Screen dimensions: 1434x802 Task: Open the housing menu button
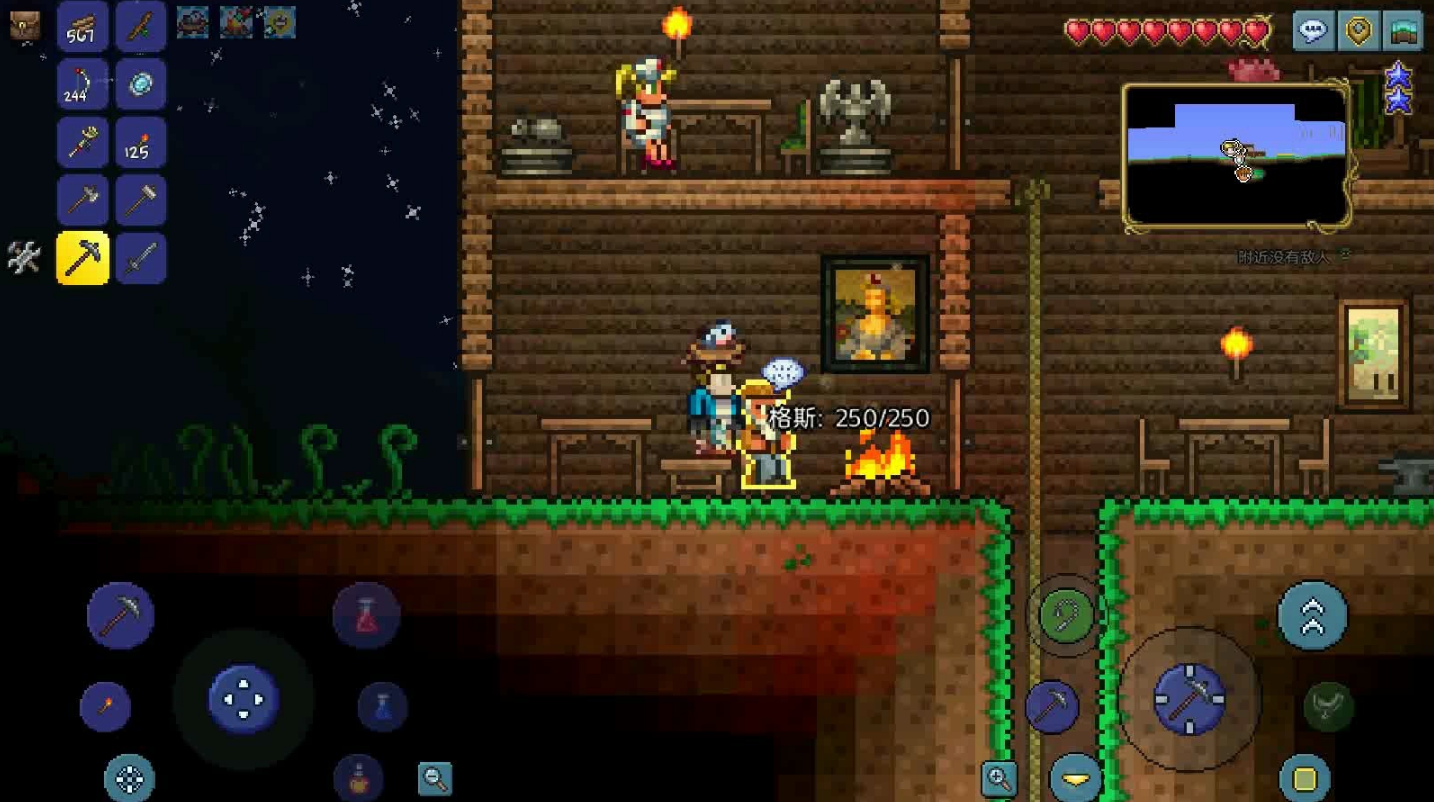pos(1403,31)
